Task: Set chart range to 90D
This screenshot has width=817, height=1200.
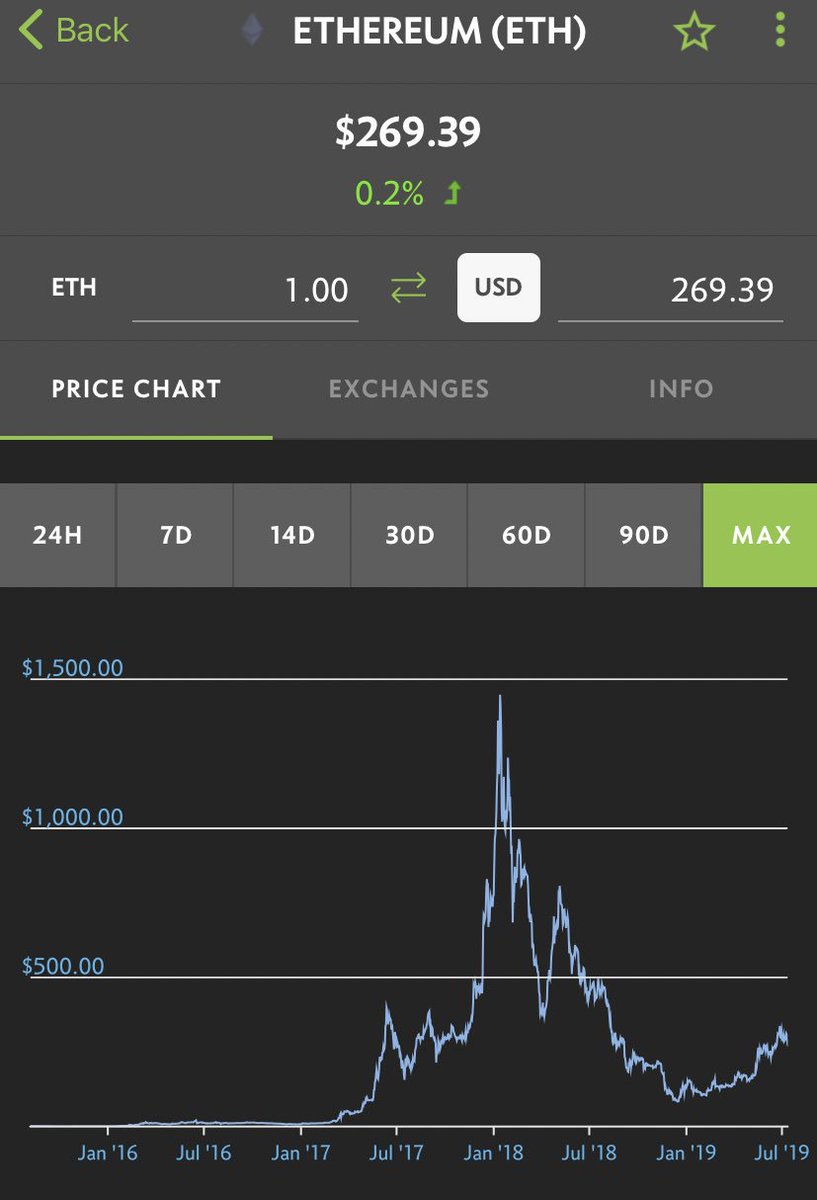Action: pyautogui.click(x=644, y=535)
